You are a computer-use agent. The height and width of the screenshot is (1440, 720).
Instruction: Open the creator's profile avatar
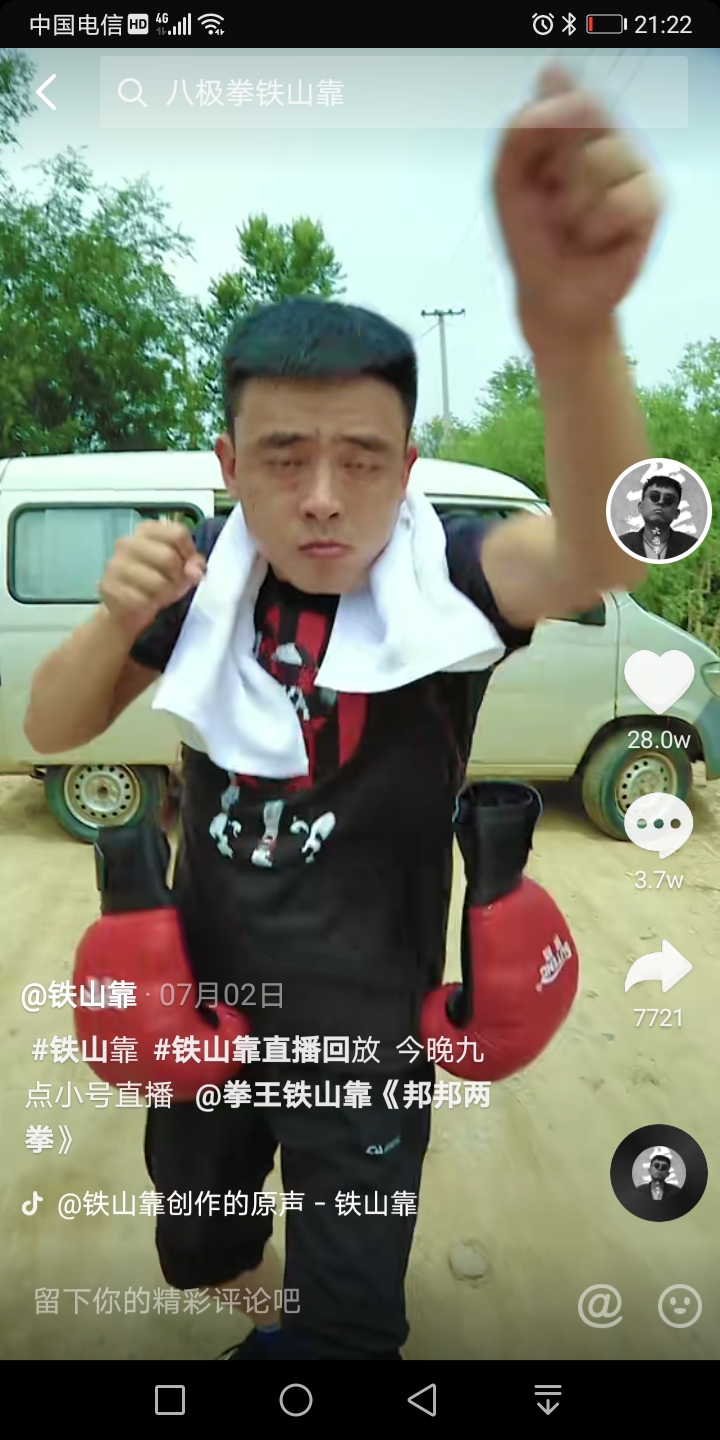(x=658, y=511)
